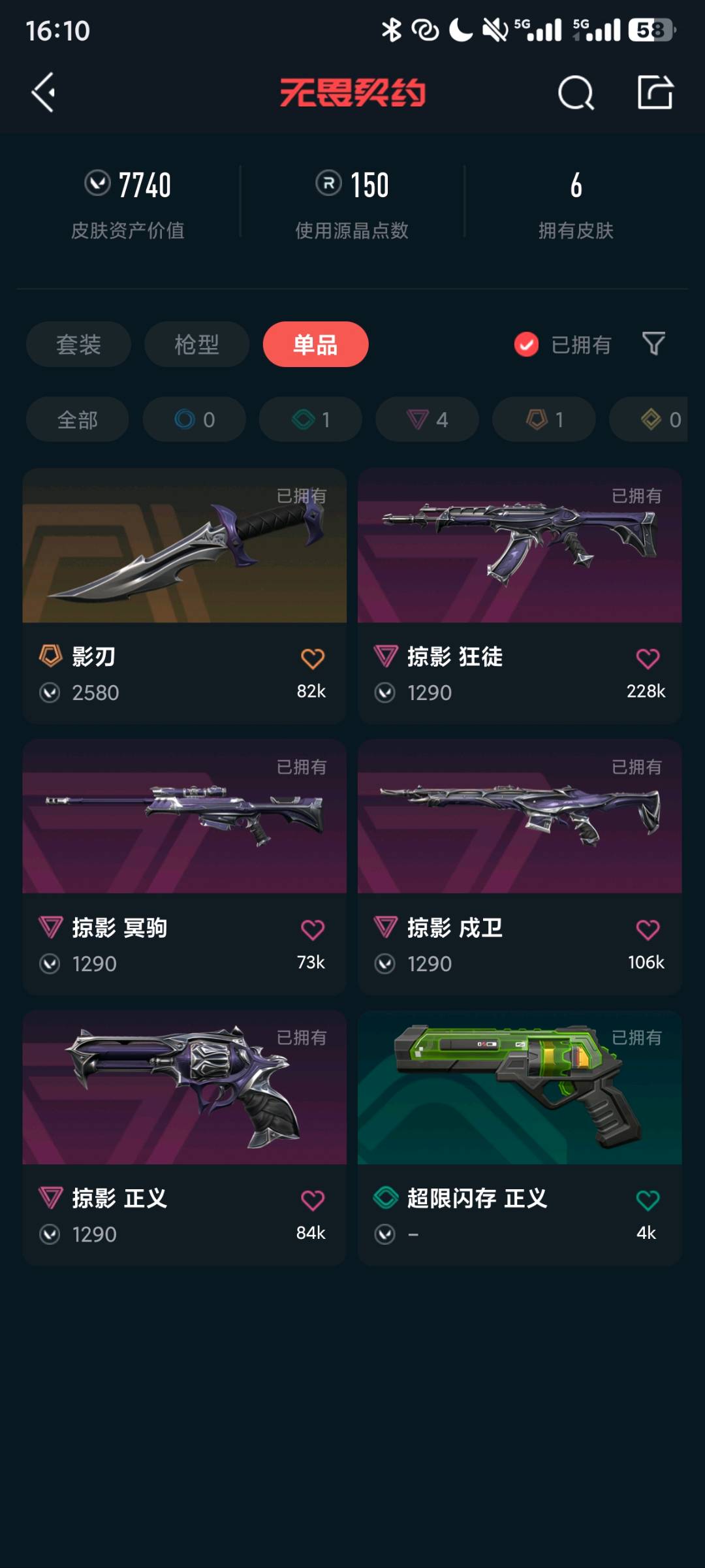
Task: Like the 掠影 正义 skin
Action: click(x=312, y=1200)
